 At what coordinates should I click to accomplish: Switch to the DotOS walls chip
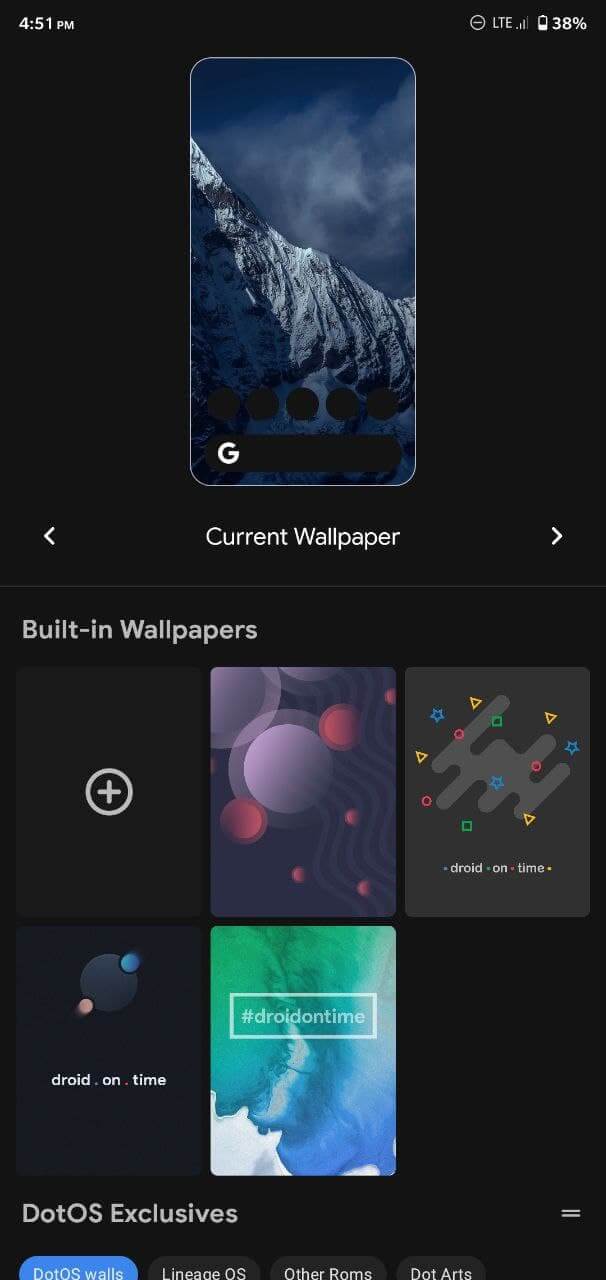point(78,1270)
